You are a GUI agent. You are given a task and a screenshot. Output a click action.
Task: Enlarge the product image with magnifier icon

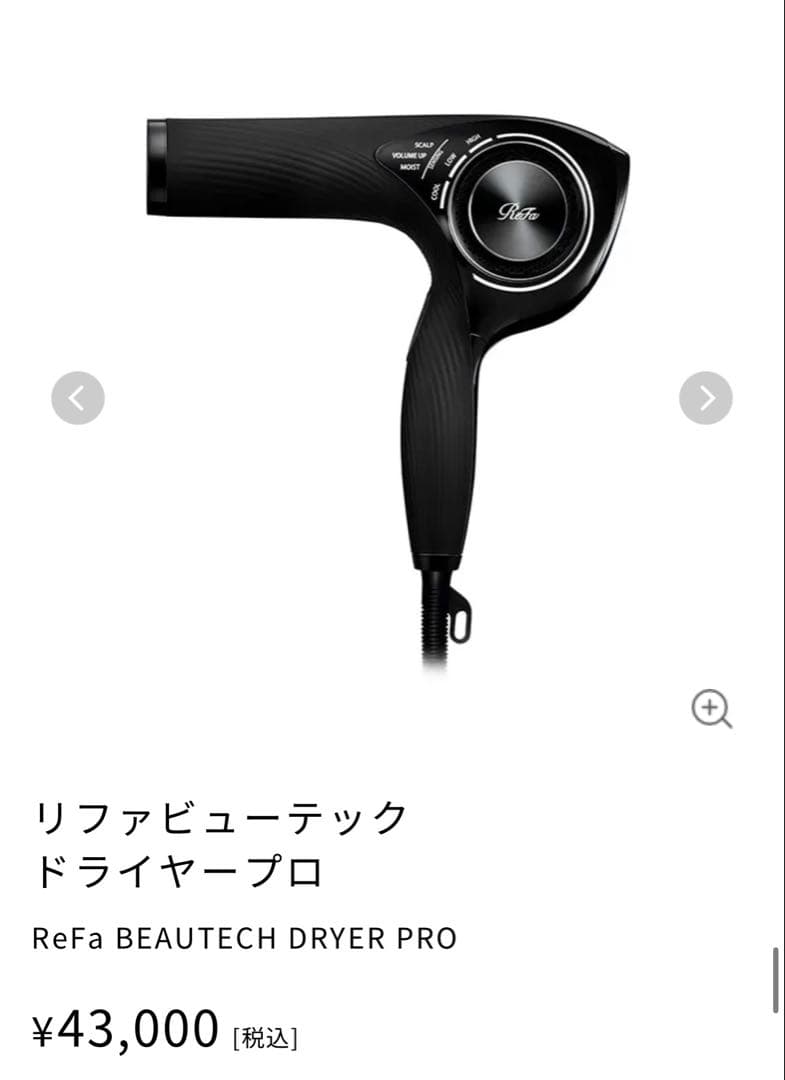pyautogui.click(x=711, y=709)
